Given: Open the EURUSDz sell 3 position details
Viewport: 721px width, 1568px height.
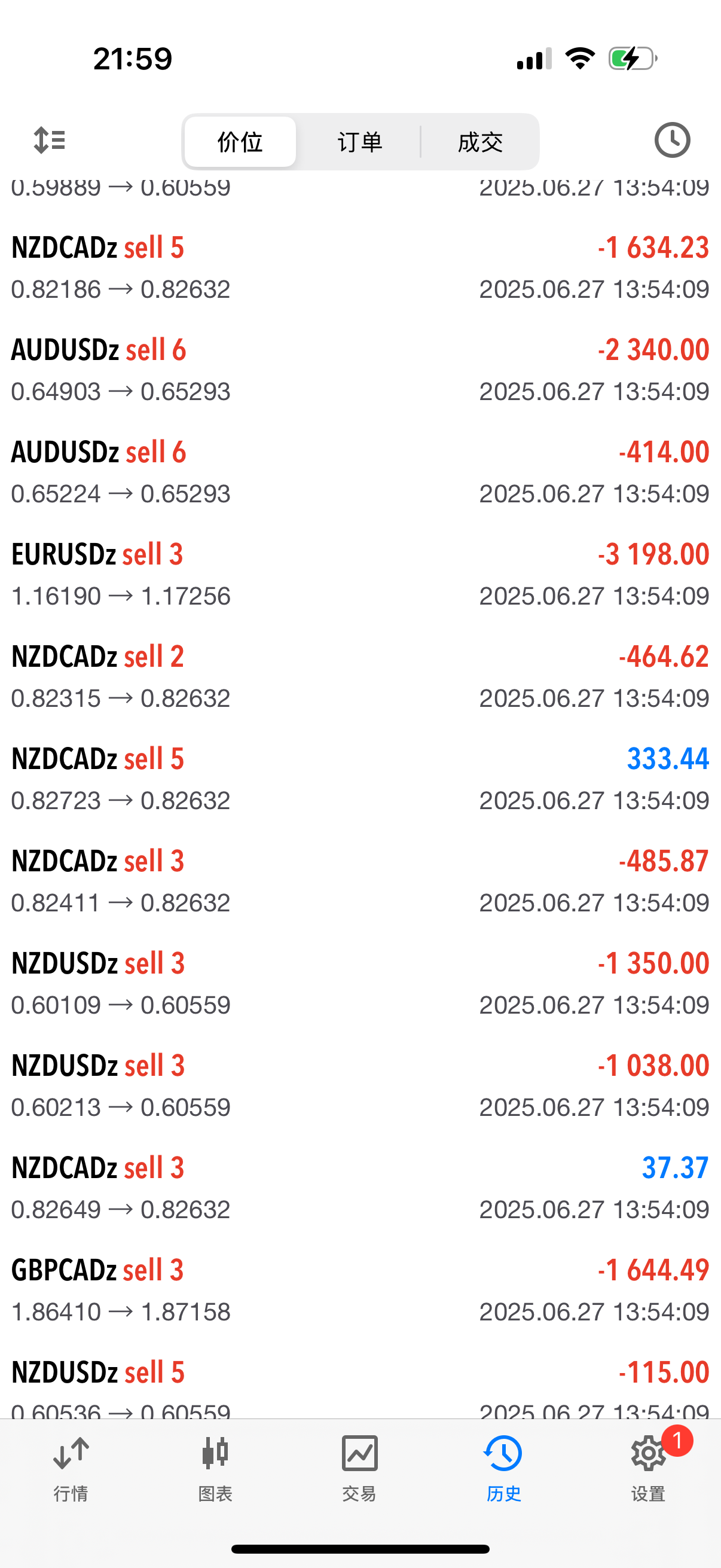Looking at the screenshot, I should coord(360,575).
